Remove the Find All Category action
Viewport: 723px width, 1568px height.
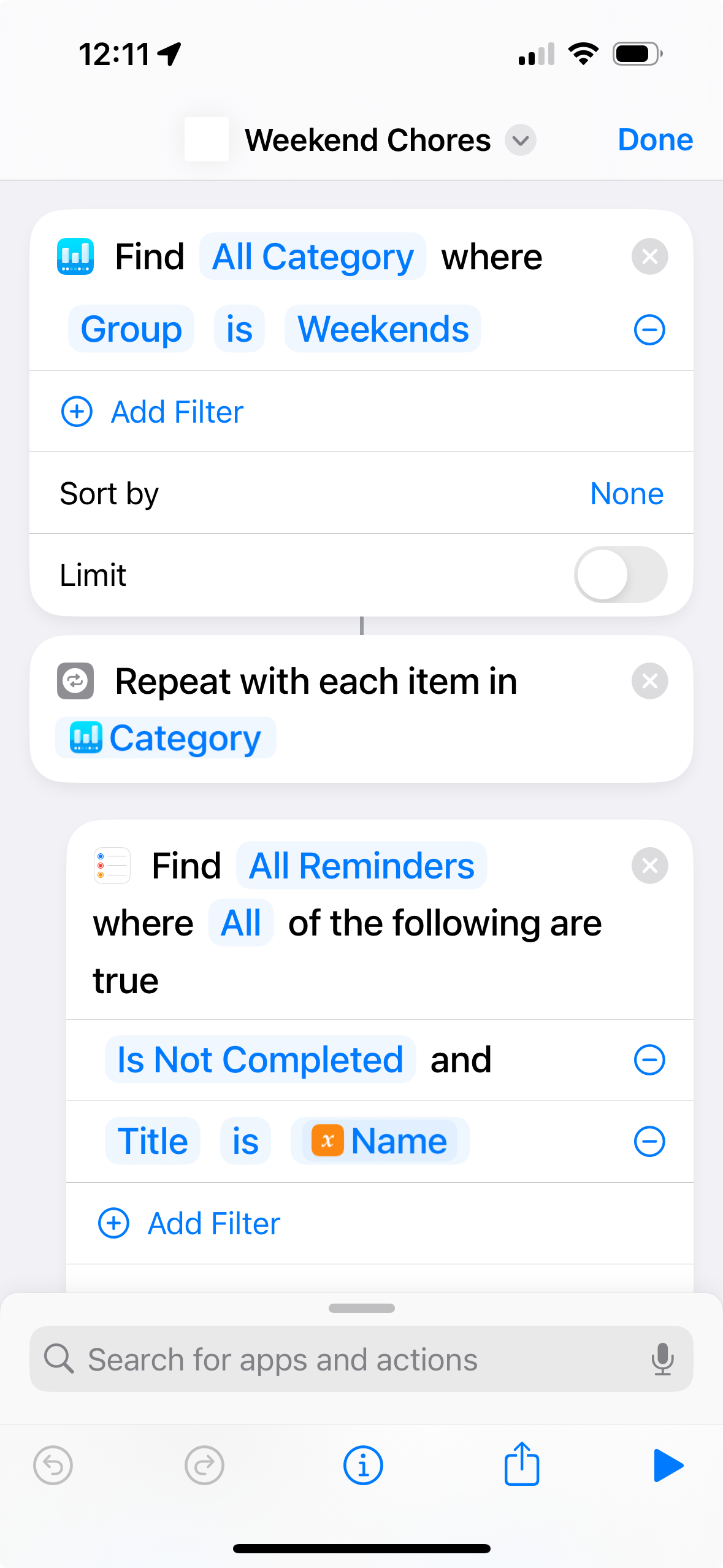649,256
